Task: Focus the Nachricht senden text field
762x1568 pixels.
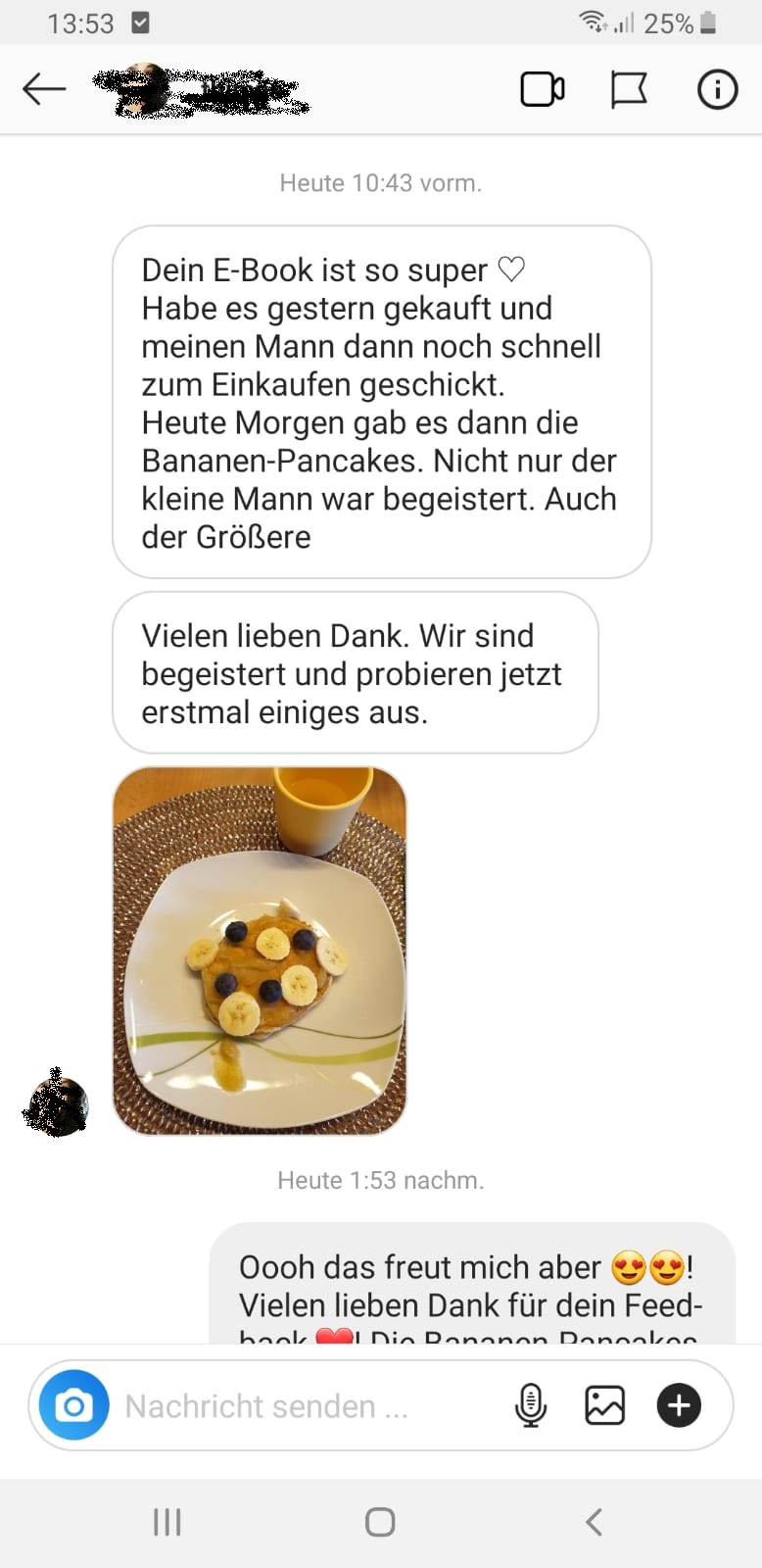Action: click(x=294, y=1406)
